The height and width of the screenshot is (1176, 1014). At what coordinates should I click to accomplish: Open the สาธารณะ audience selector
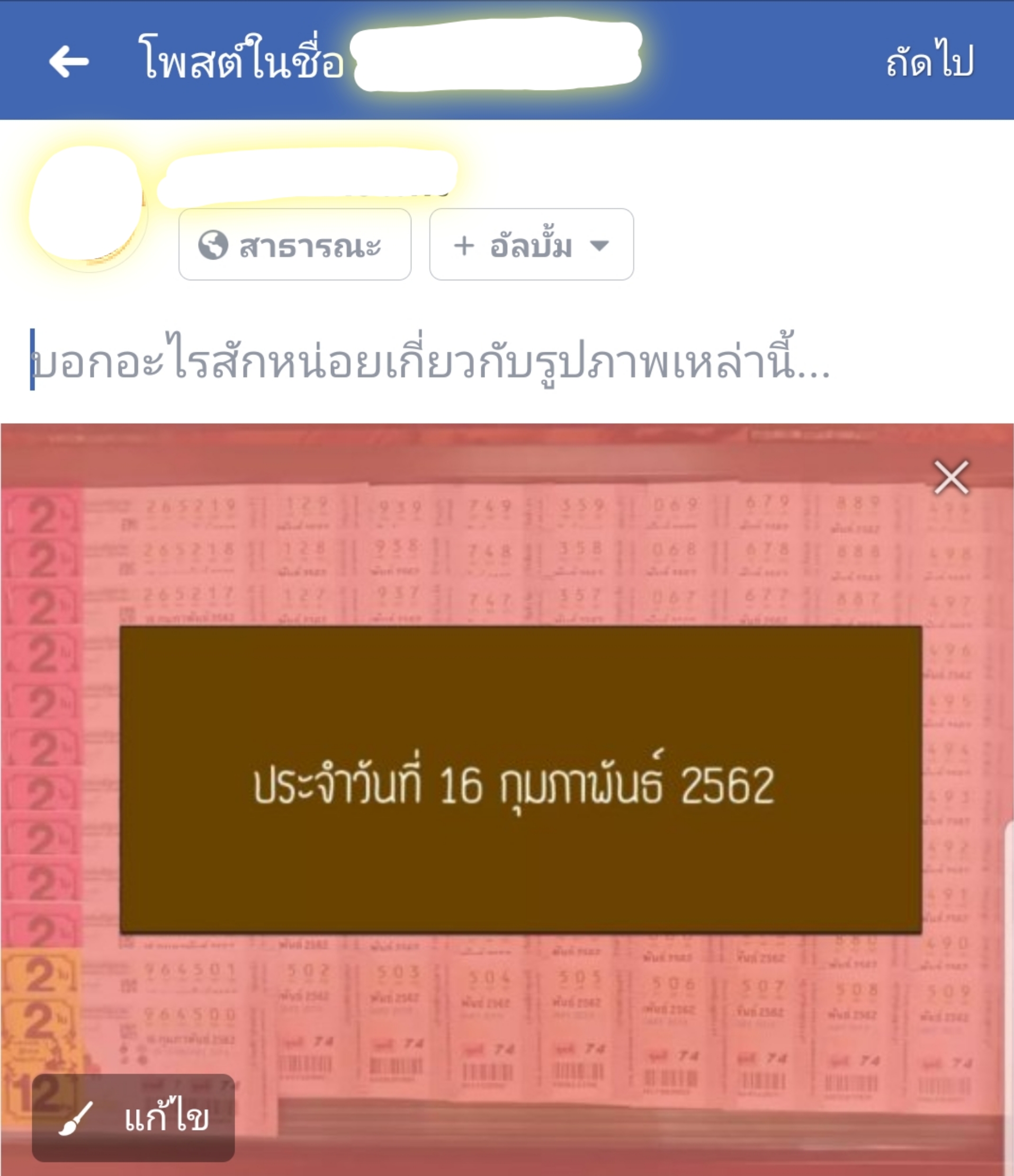pyautogui.click(x=294, y=245)
